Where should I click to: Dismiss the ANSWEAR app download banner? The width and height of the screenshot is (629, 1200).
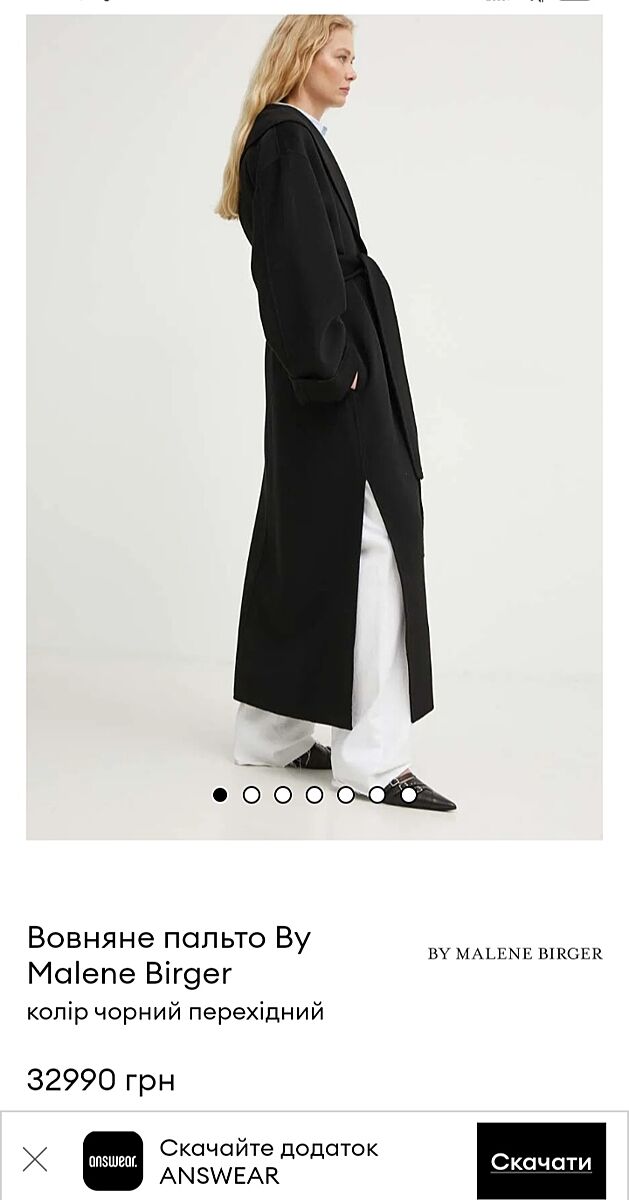click(x=35, y=1160)
